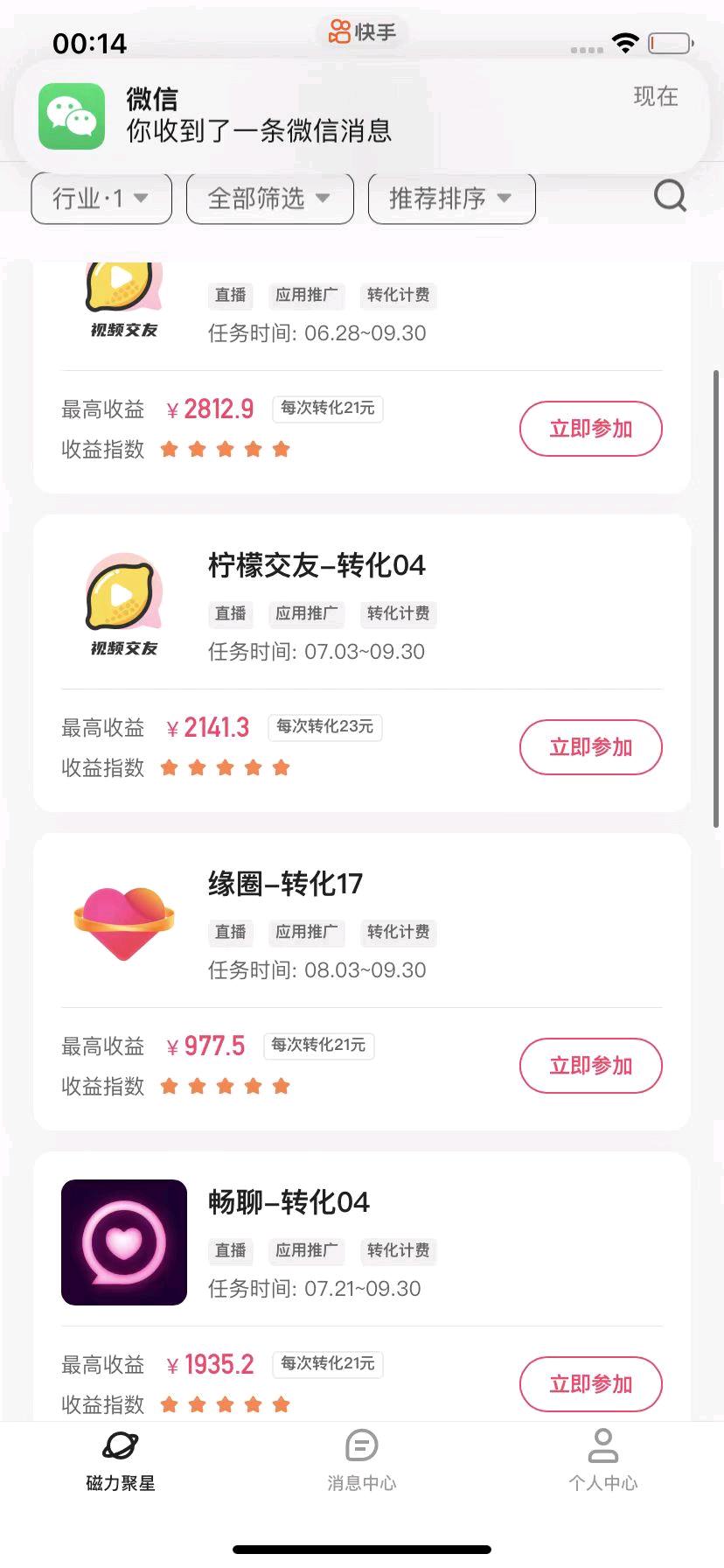Change the 推荐排序 sort order
The width and height of the screenshot is (724, 1568).
click(451, 199)
